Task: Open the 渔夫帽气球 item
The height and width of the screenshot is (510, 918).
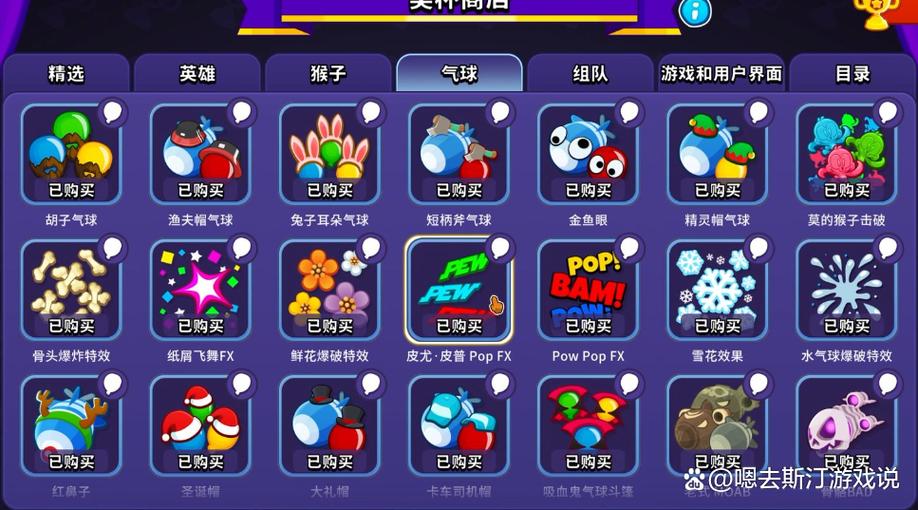Action: pos(200,155)
